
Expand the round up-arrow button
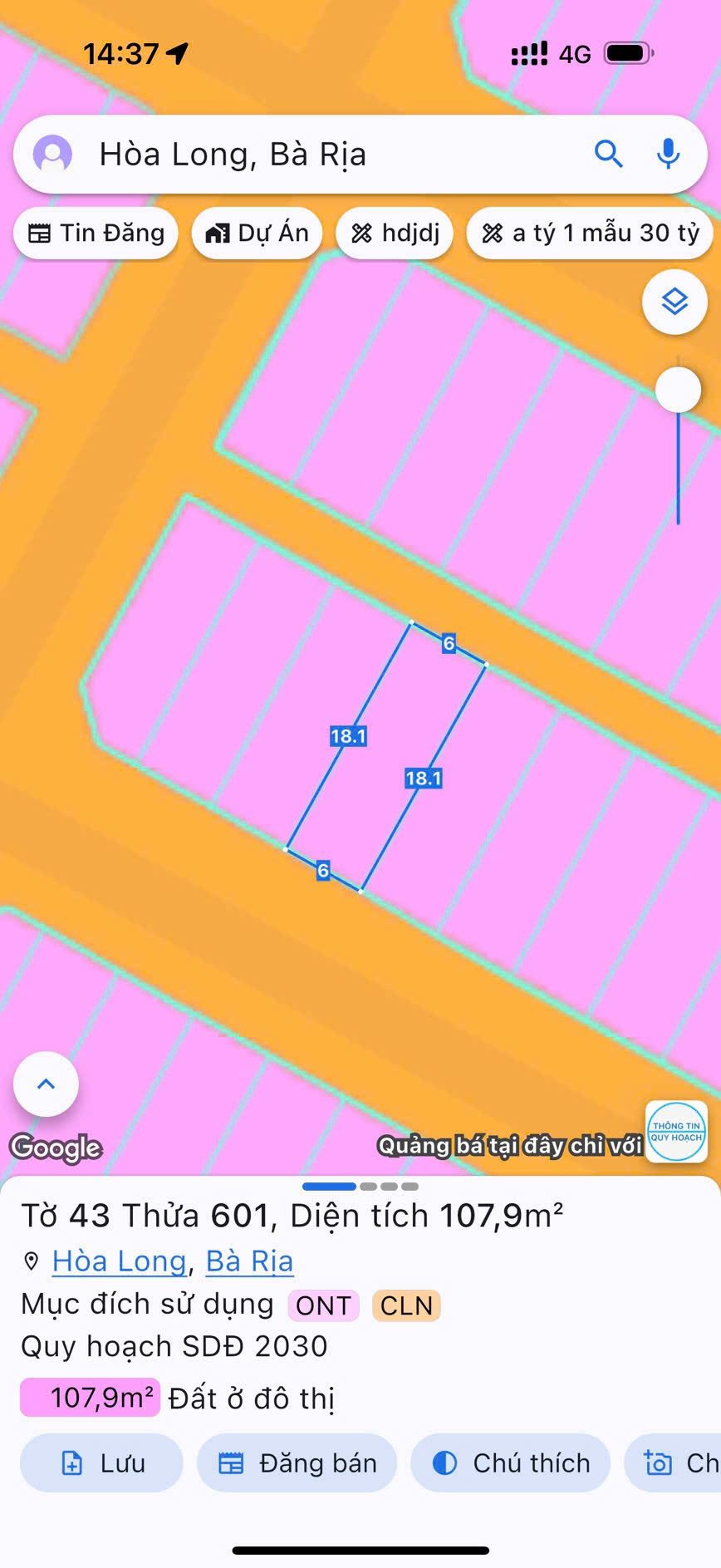[x=47, y=1084]
